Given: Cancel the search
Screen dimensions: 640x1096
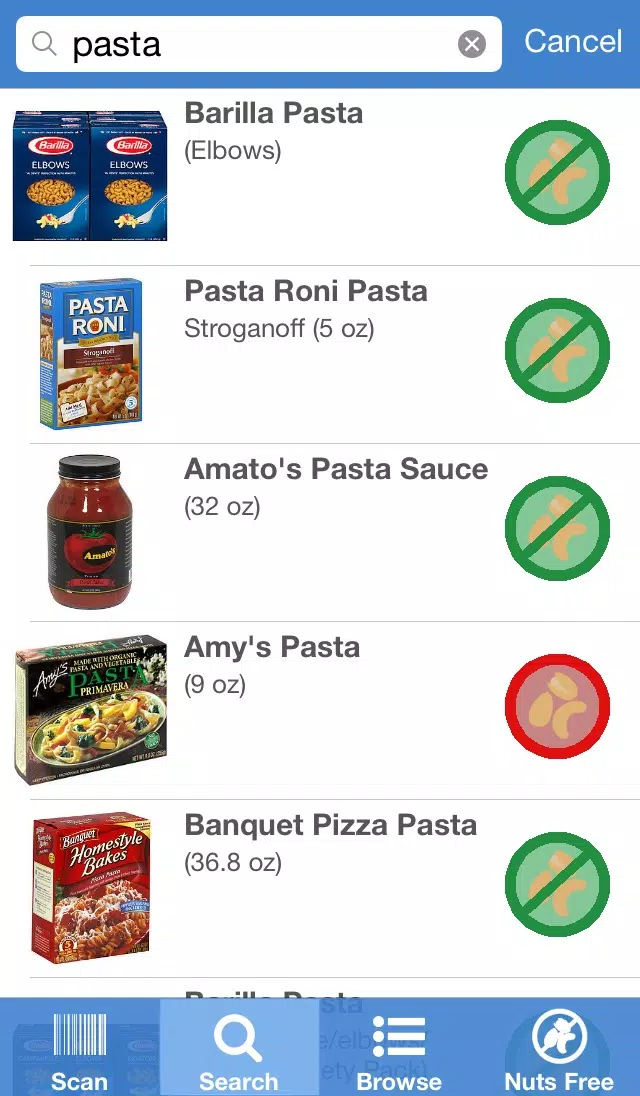Looking at the screenshot, I should (573, 41).
